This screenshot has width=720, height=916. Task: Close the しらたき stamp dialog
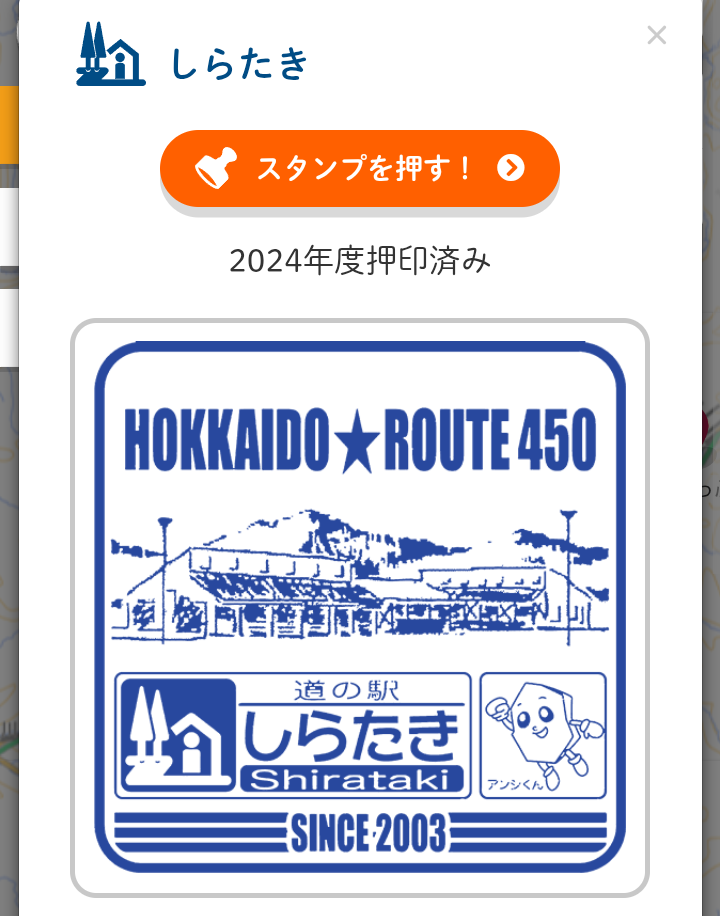(x=656, y=36)
